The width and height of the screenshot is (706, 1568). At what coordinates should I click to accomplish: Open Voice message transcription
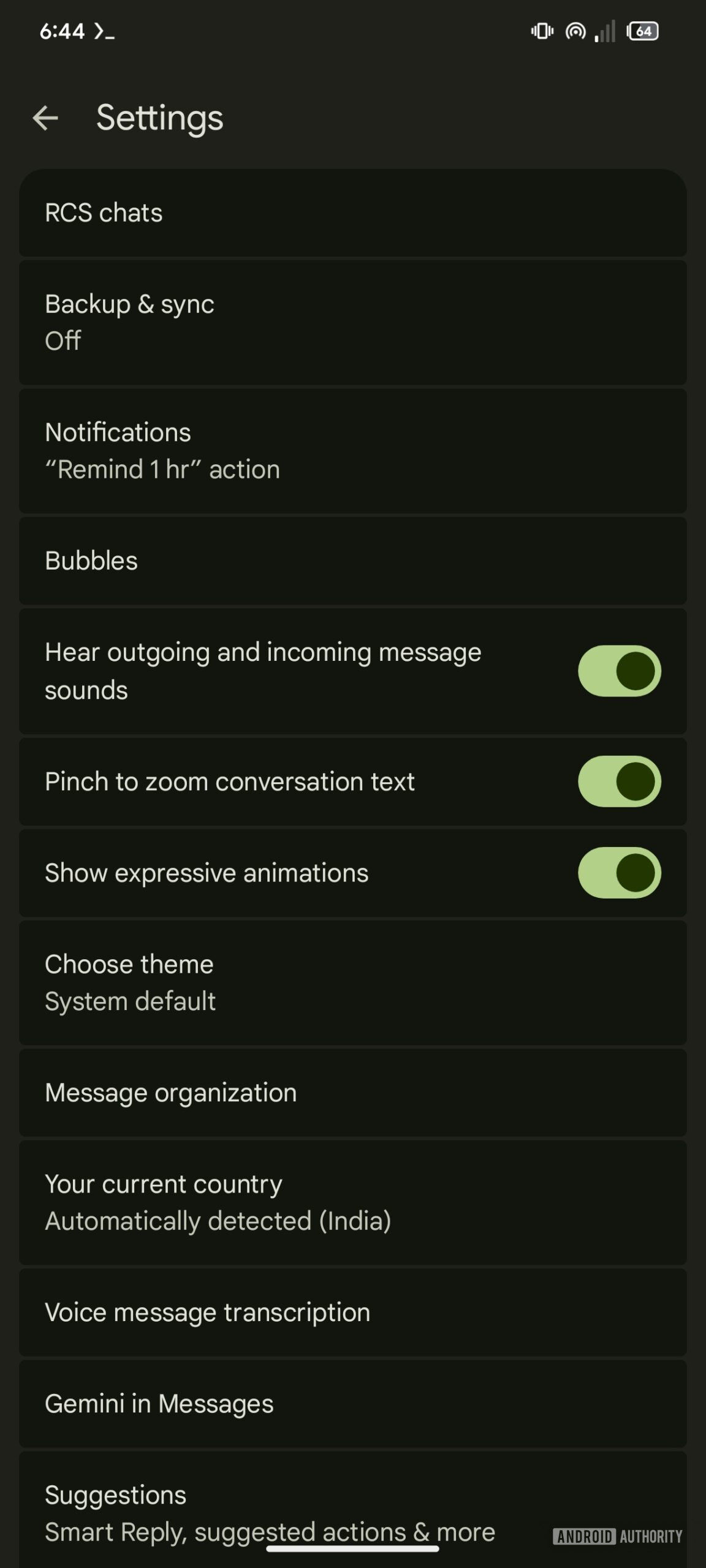[x=352, y=1313]
